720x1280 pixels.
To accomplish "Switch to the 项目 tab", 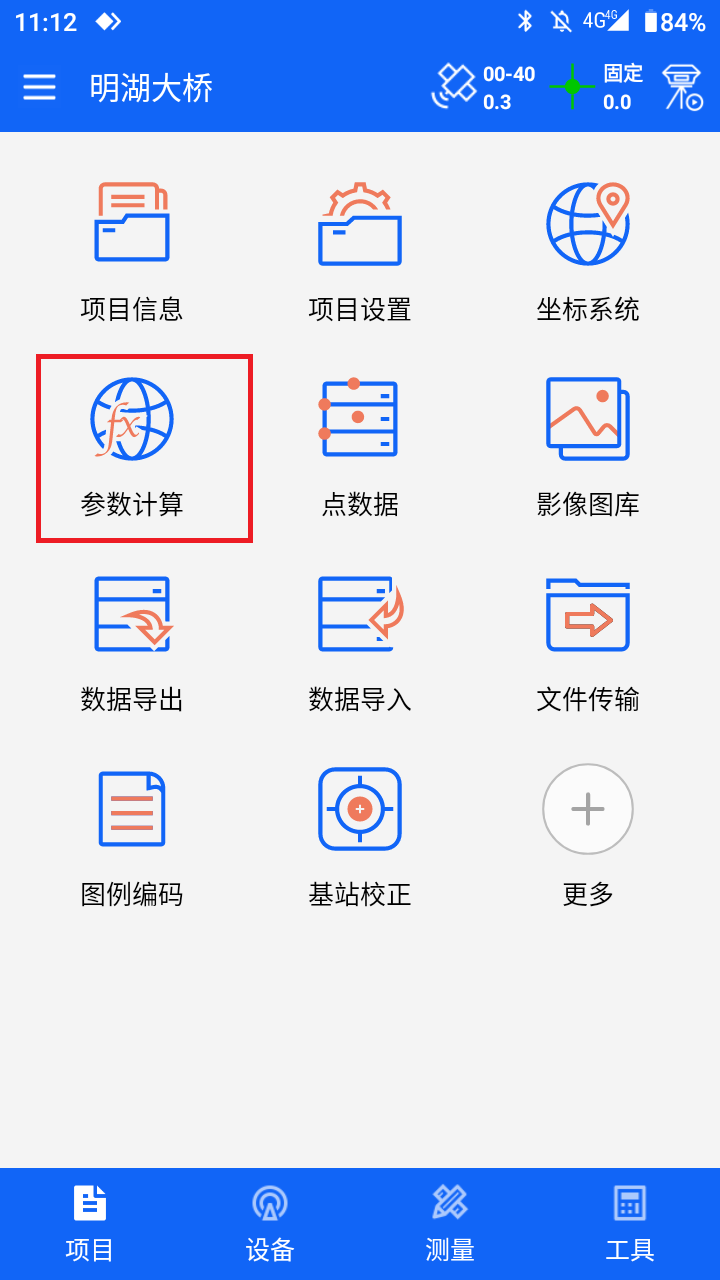I will click(90, 1224).
